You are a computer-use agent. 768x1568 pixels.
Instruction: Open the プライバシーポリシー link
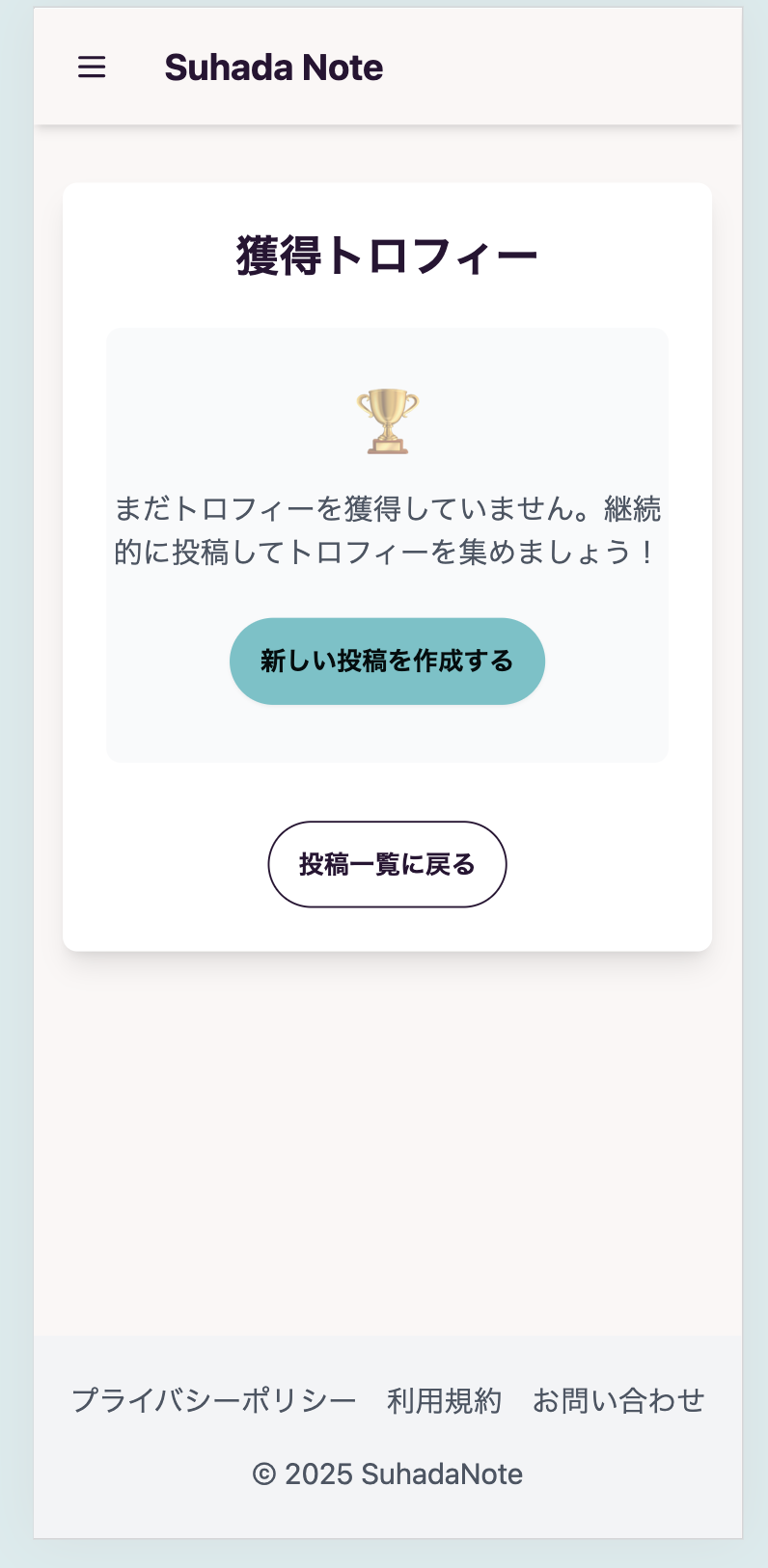coord(214,1400)
